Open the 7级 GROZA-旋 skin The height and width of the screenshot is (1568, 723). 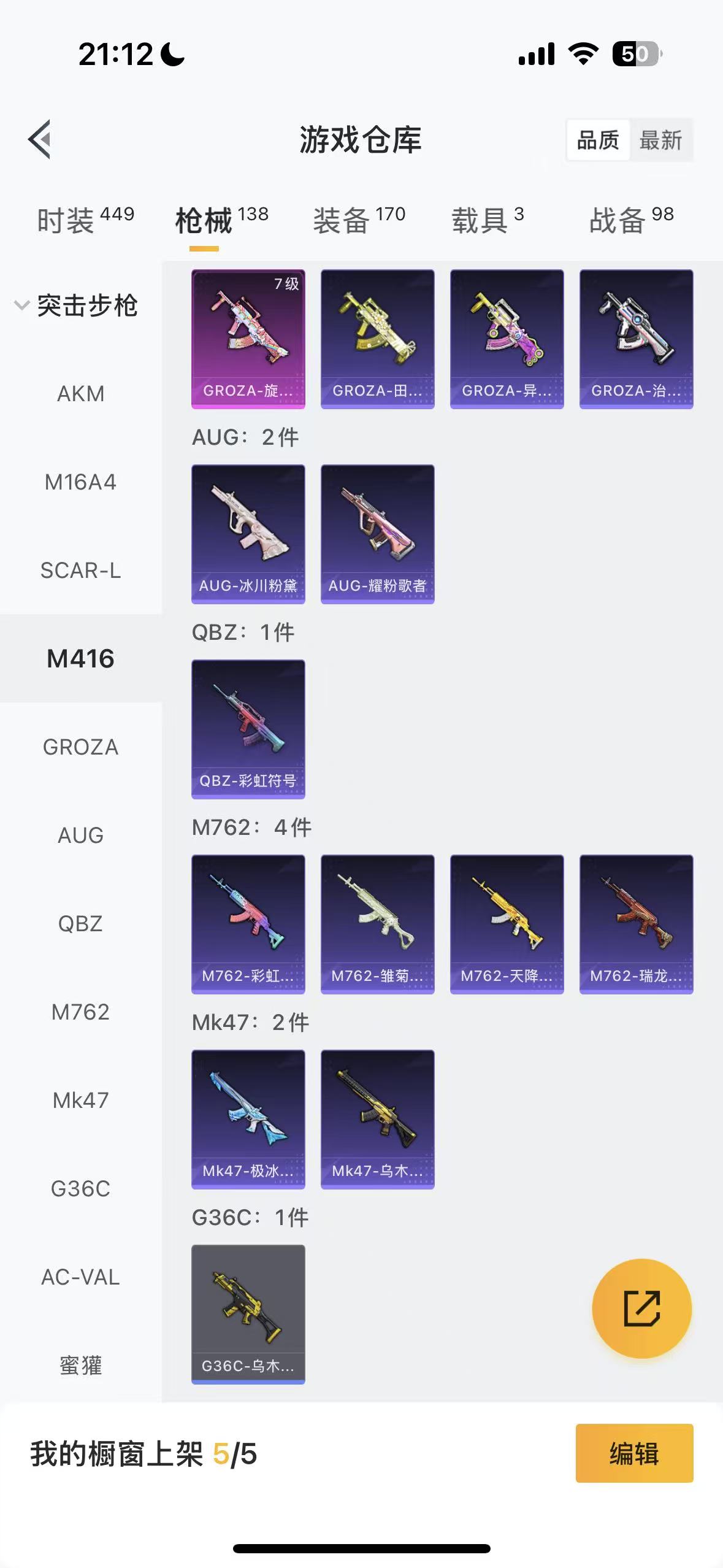click(248, 339)
